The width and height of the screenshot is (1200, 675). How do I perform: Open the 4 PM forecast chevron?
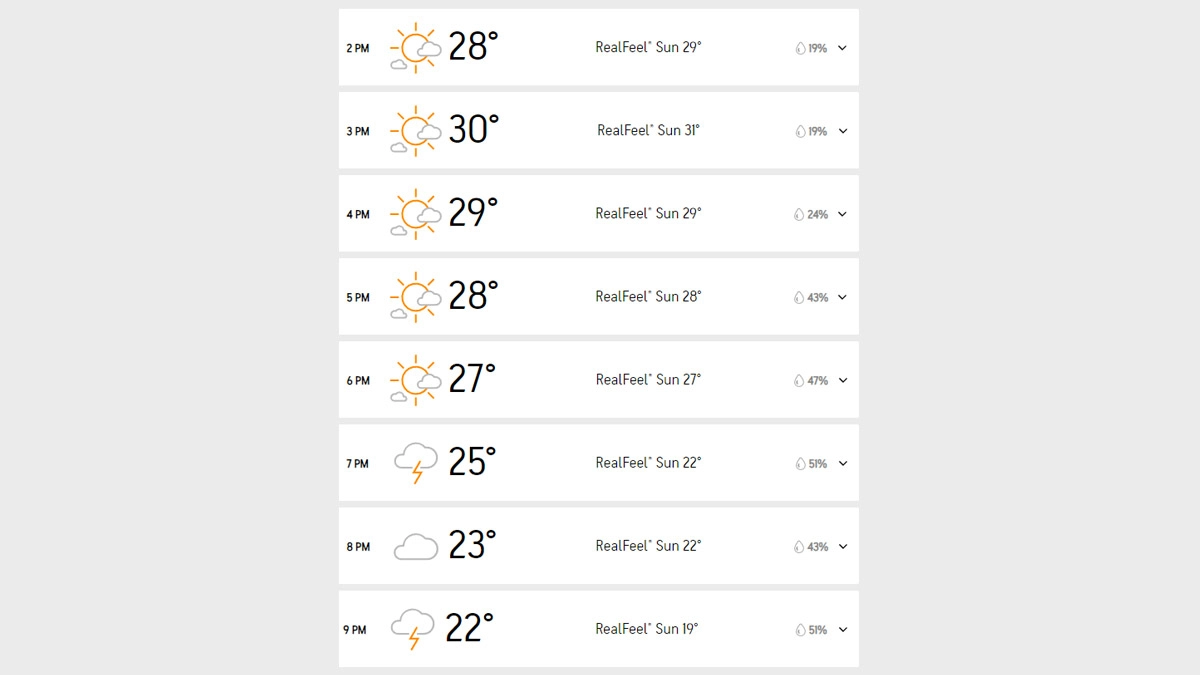[842, 214]
